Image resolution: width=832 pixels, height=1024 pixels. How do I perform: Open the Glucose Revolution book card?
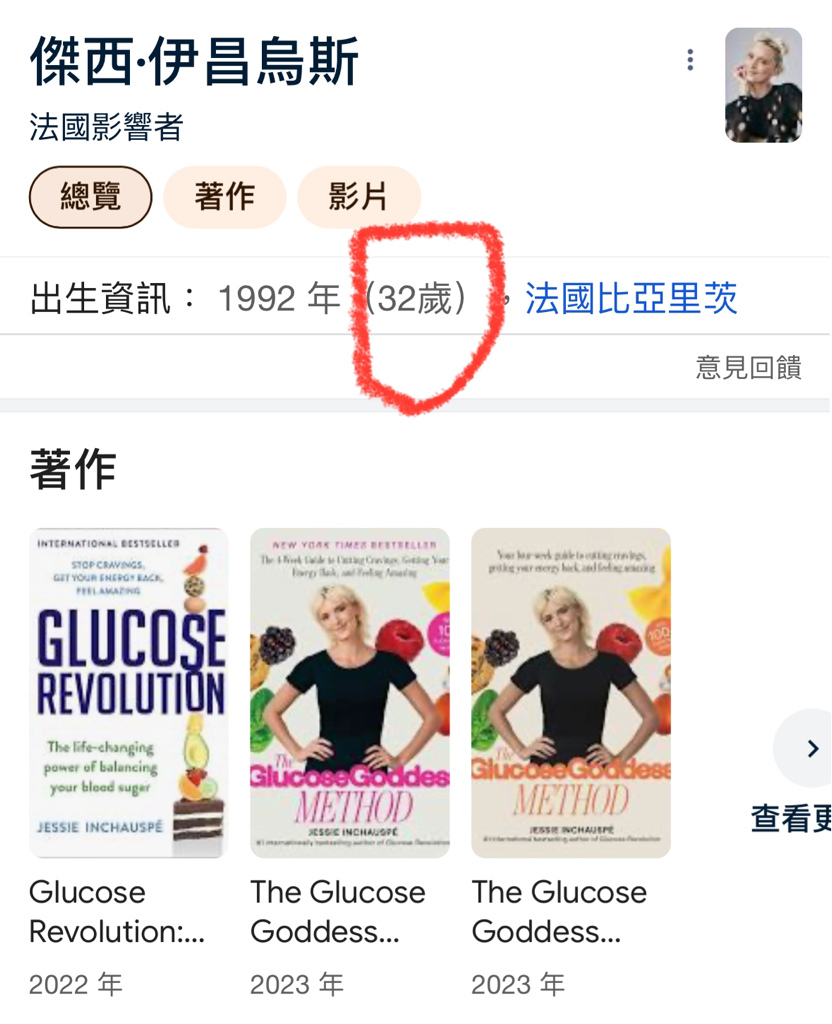128,692
